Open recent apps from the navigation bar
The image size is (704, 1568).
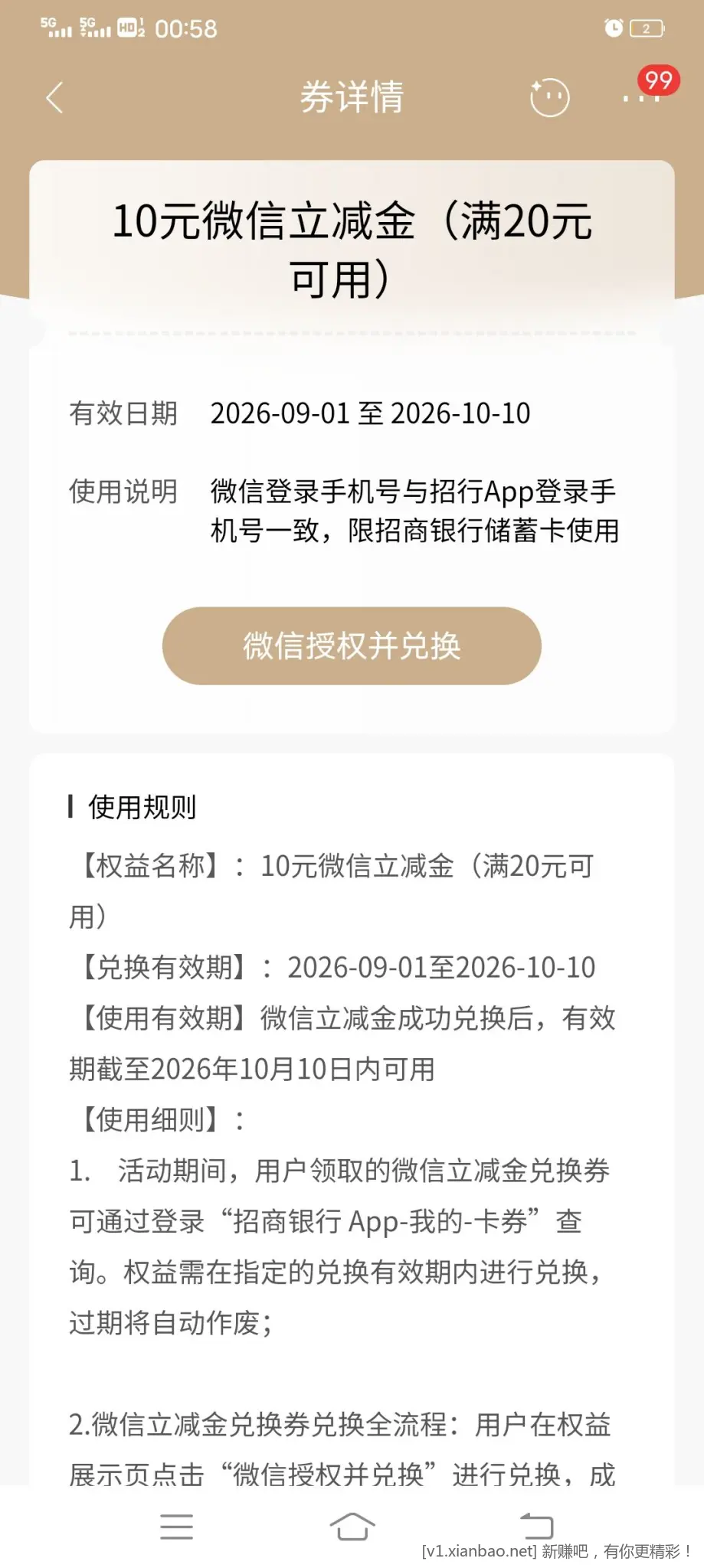(x=176, y=1526)
